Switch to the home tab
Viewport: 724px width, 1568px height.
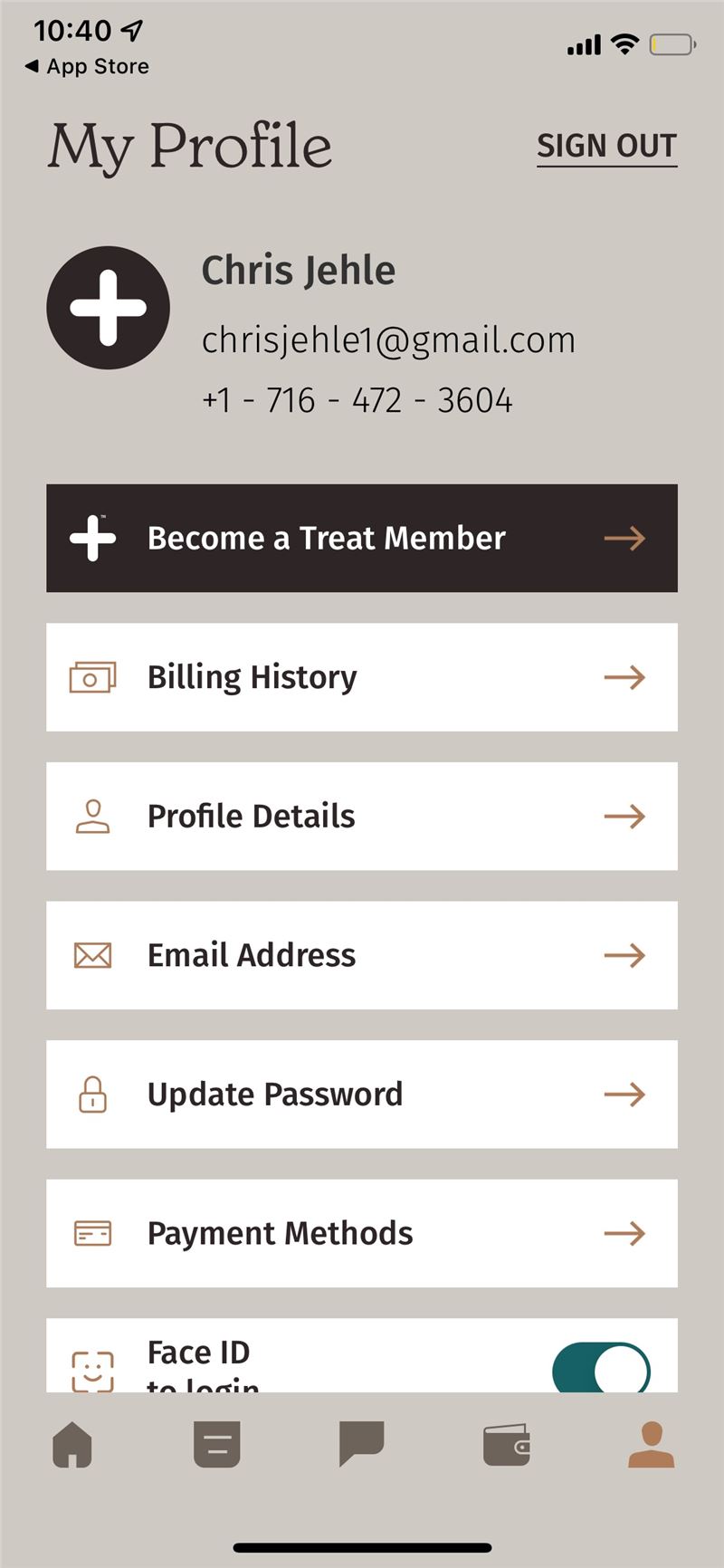tap(72, 1444)
